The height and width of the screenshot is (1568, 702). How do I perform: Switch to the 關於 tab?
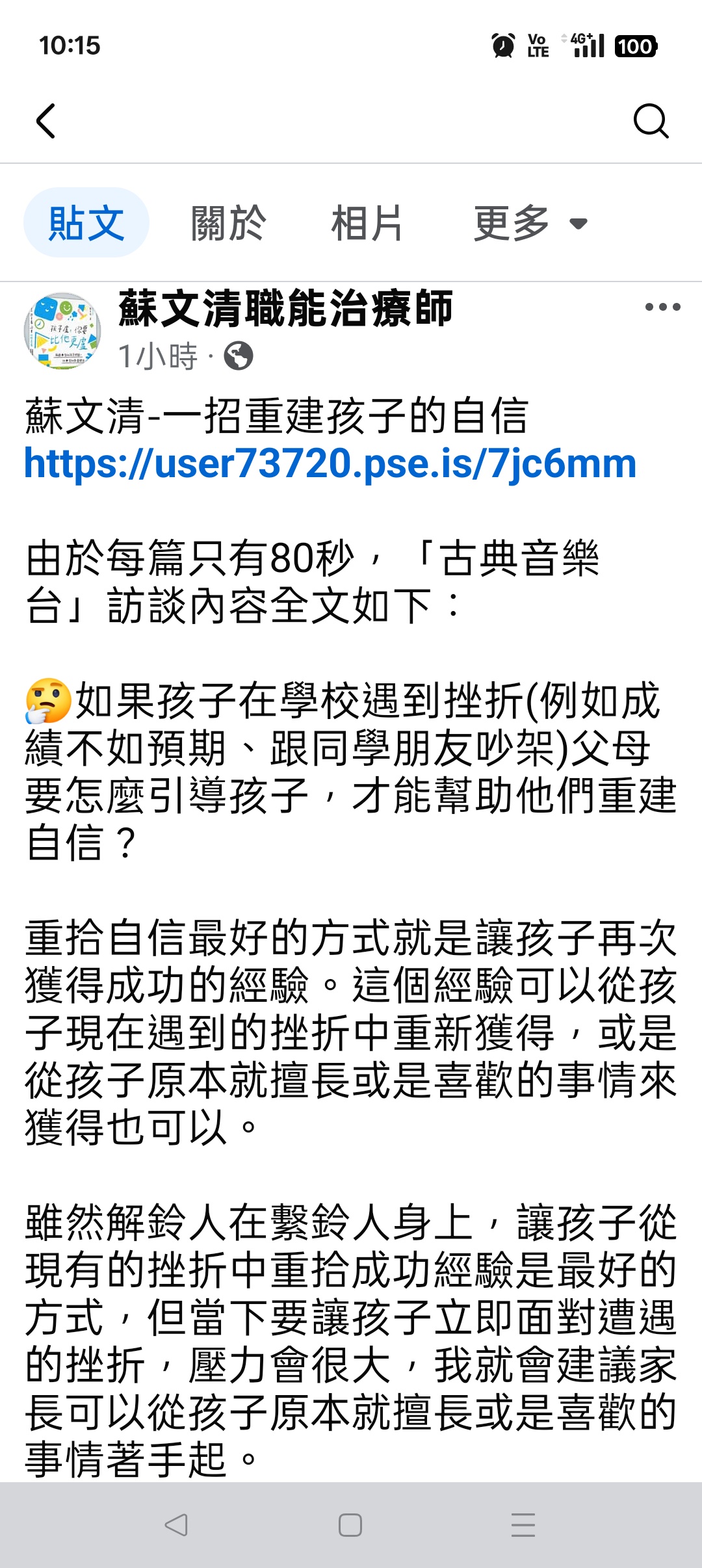(x=228, y=223)
